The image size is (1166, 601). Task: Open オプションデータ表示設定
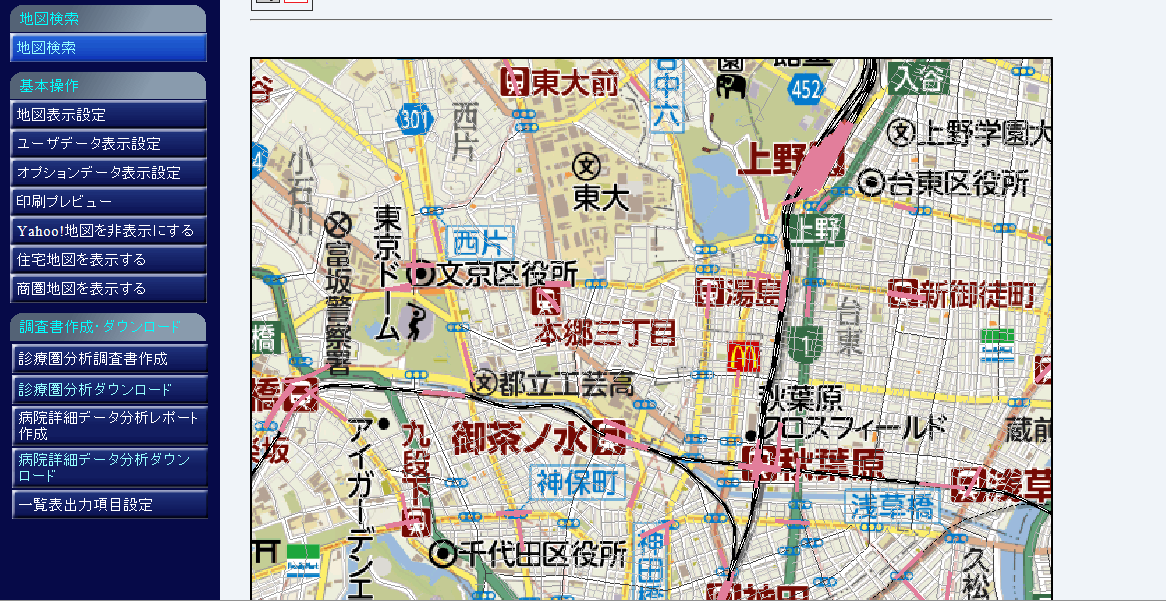[x=108, y=173]
